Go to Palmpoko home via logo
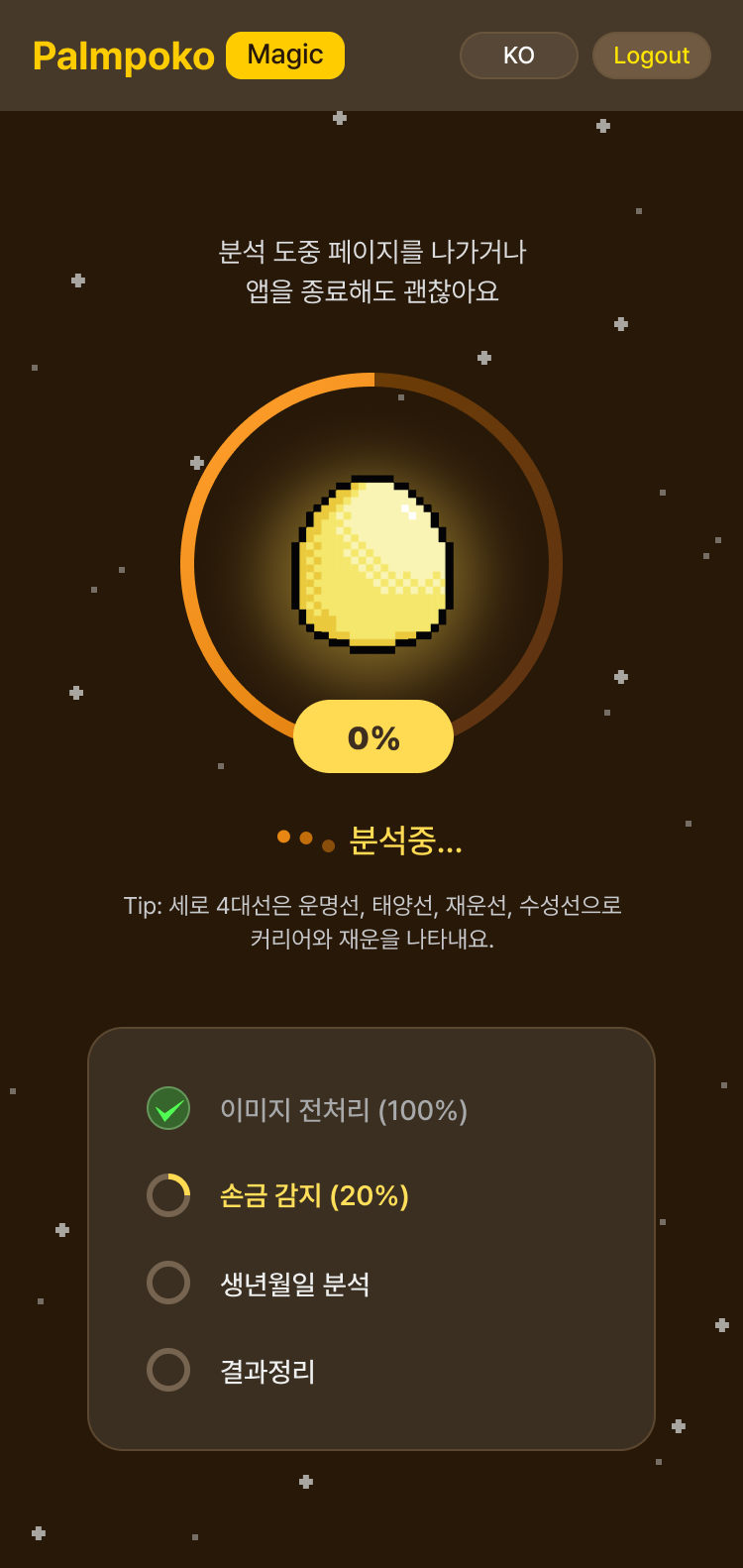Image resolution: width=743 pixels, height=1568 pixels. tap(124, 56)
